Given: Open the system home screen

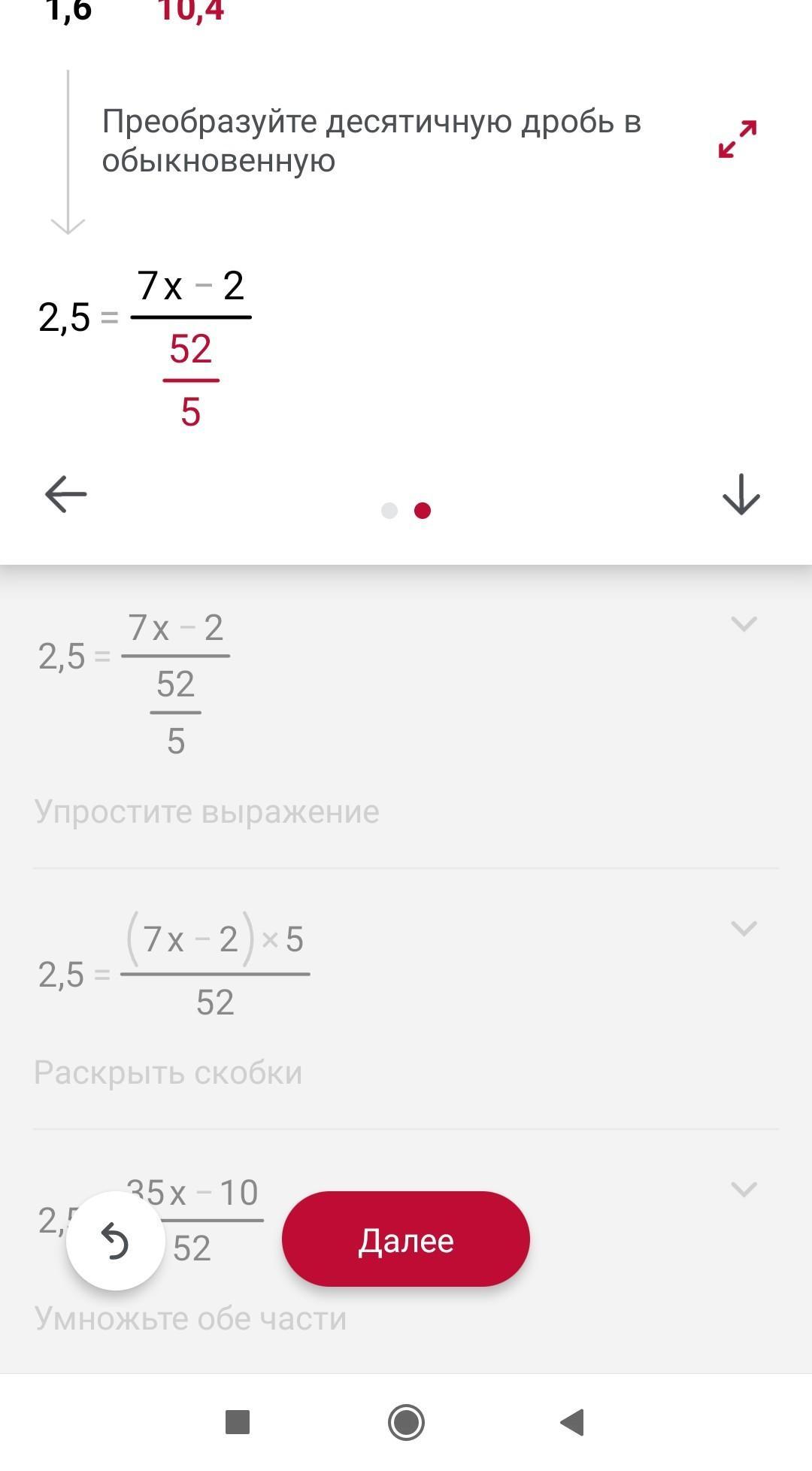Looking at the screenshot, I should coord(406,1422).
